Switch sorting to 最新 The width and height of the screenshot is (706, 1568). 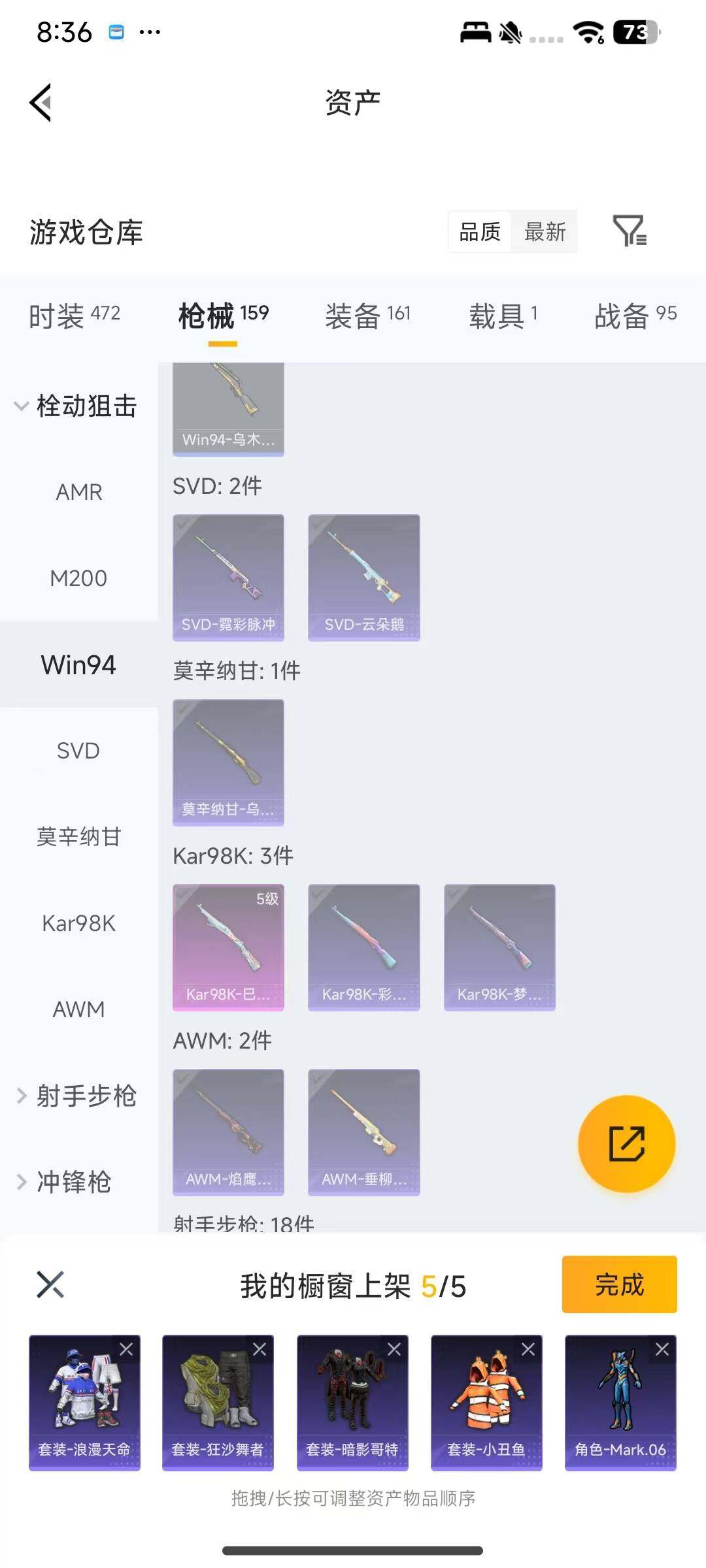546,232
